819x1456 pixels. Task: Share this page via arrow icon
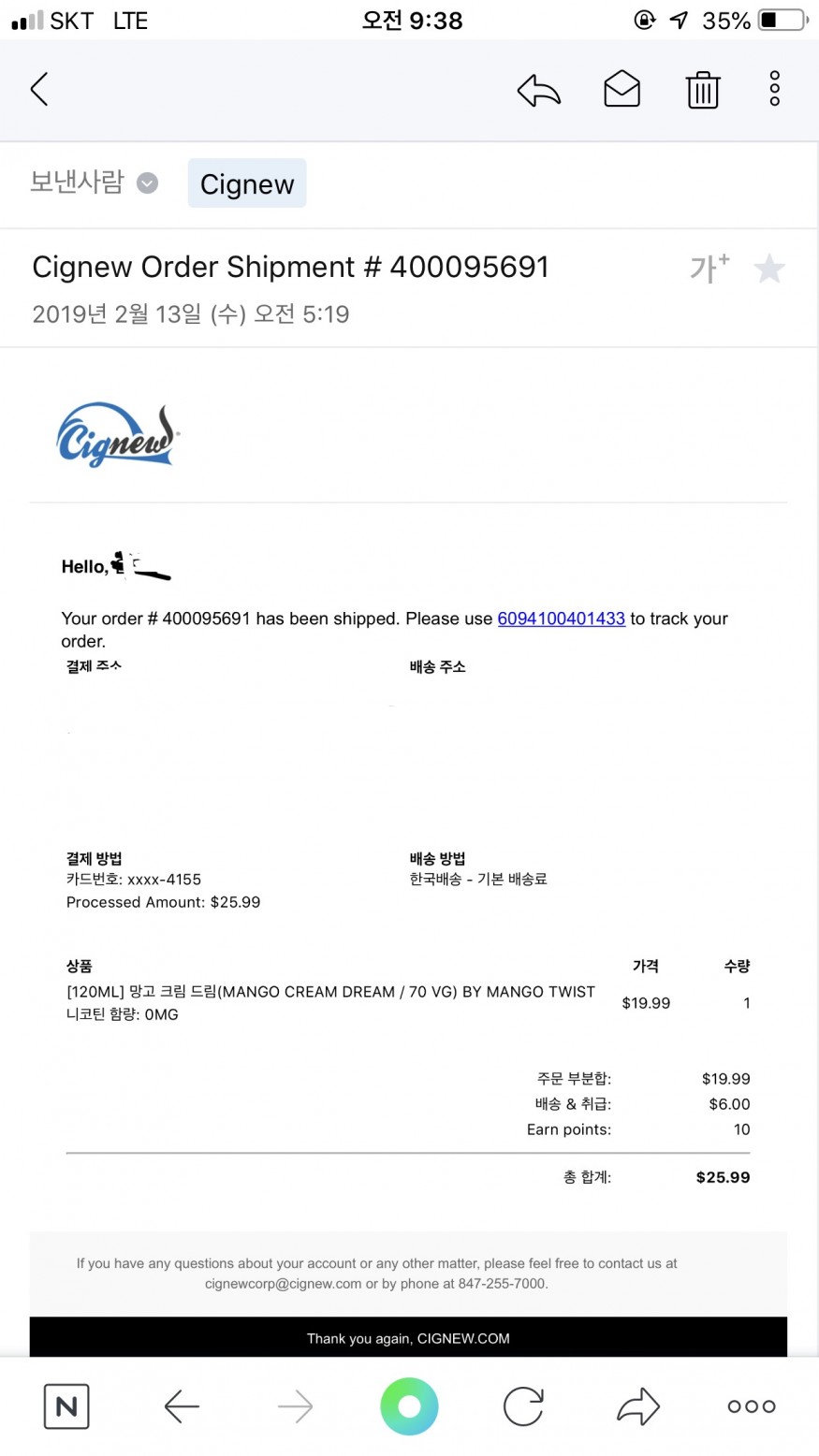(638, 1405)
